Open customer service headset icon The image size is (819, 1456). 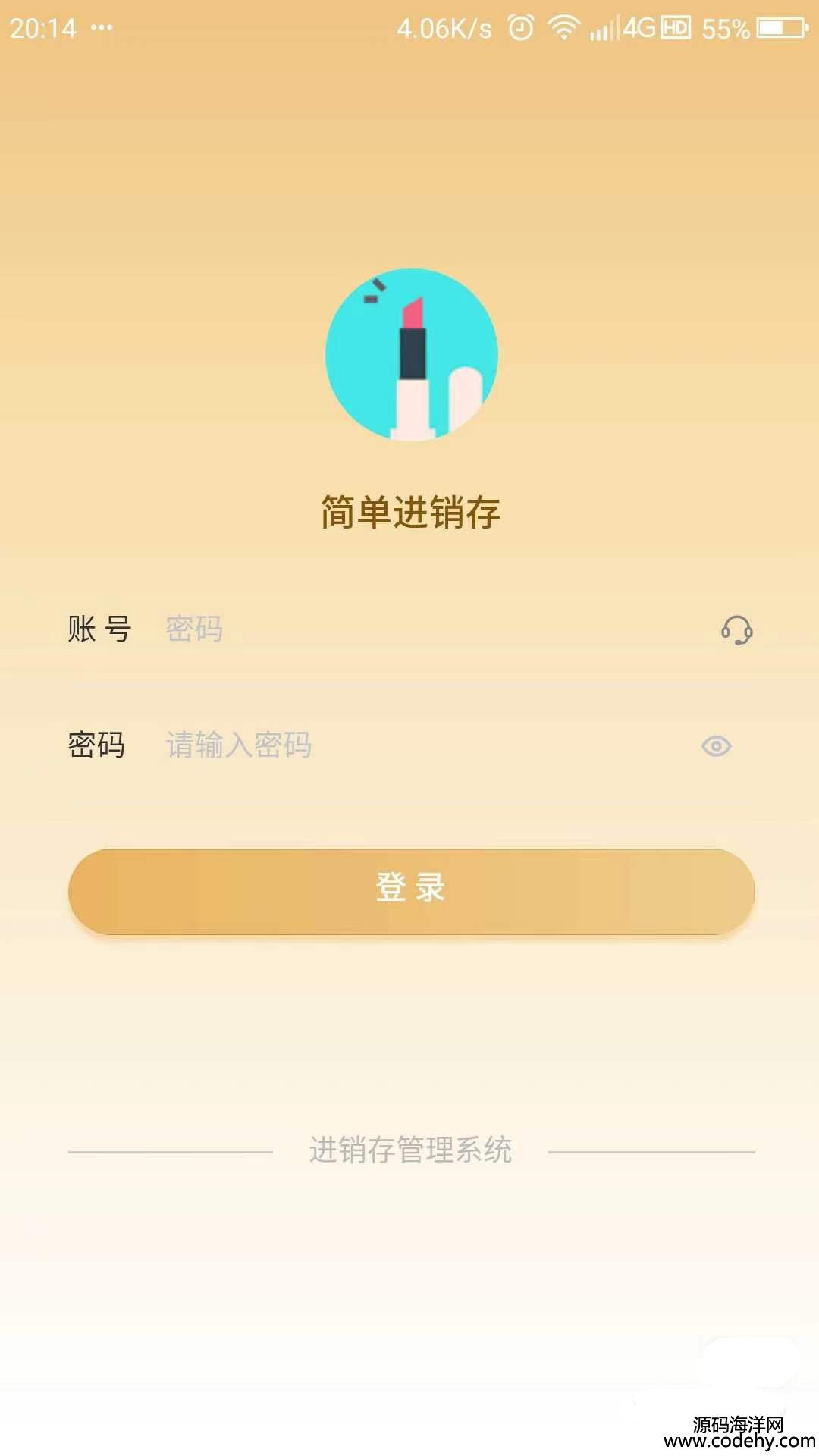point(736,630)
